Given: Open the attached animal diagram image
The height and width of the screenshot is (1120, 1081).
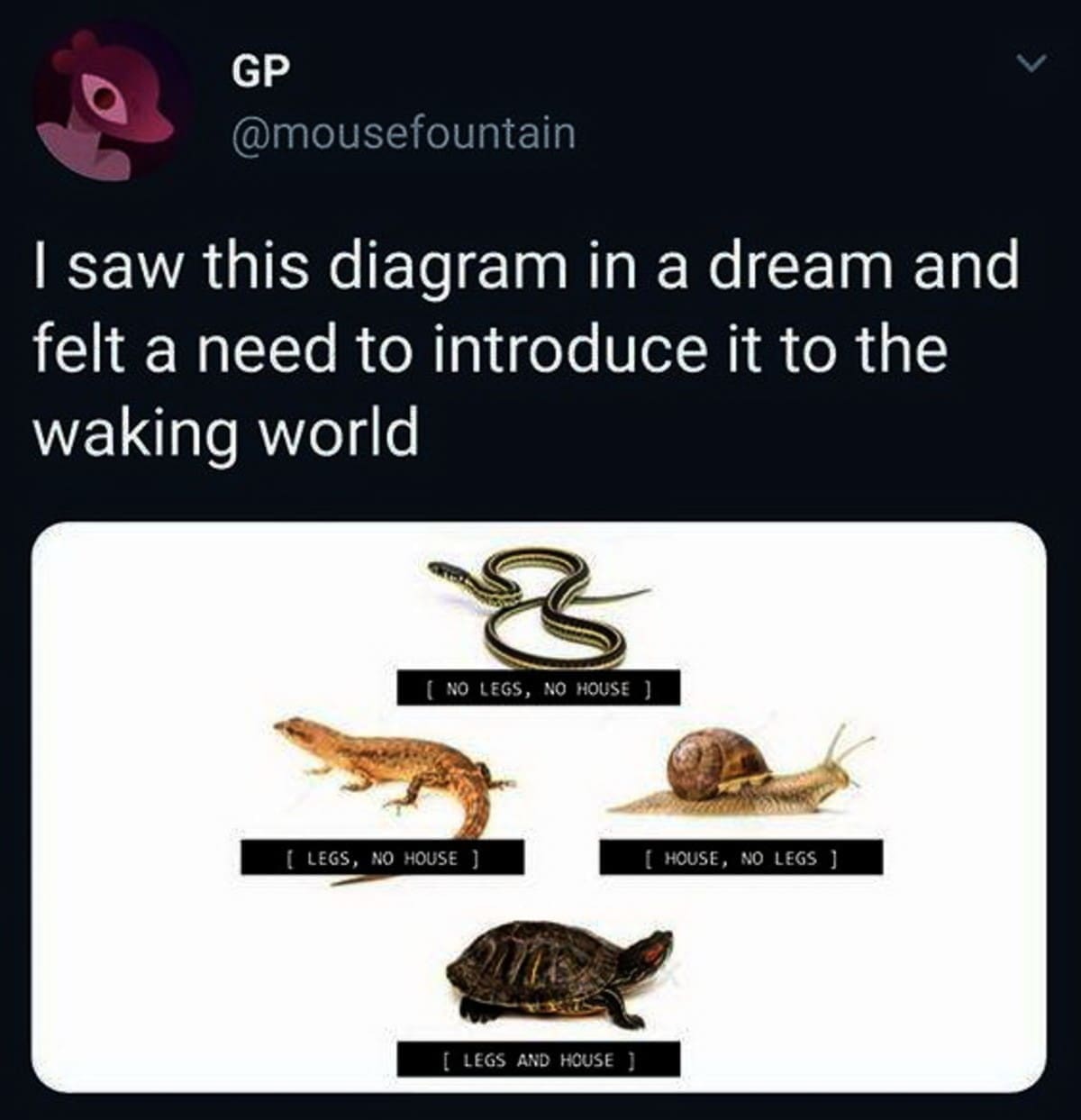Looking at the screenshot, I should pyautogui.click(x=539, y=806).
